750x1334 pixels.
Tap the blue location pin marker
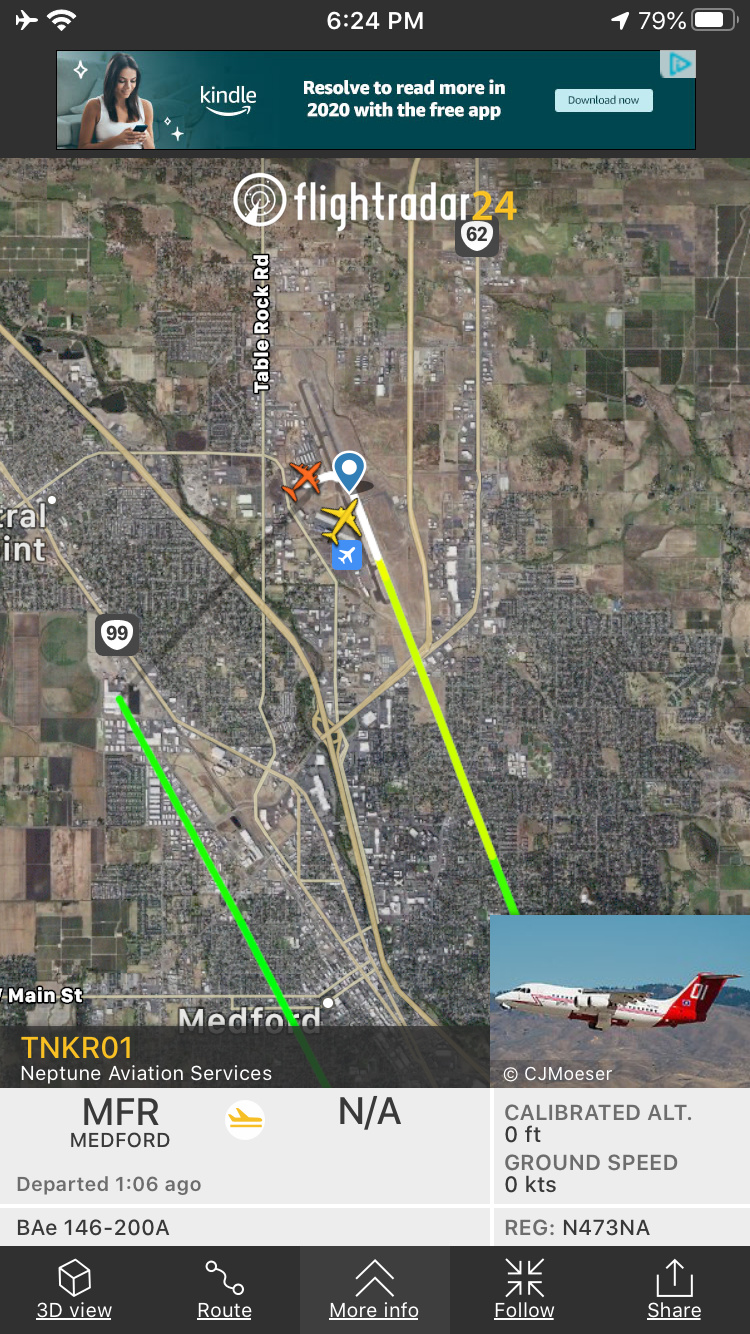pyautogui.click(x=349, y=470)
